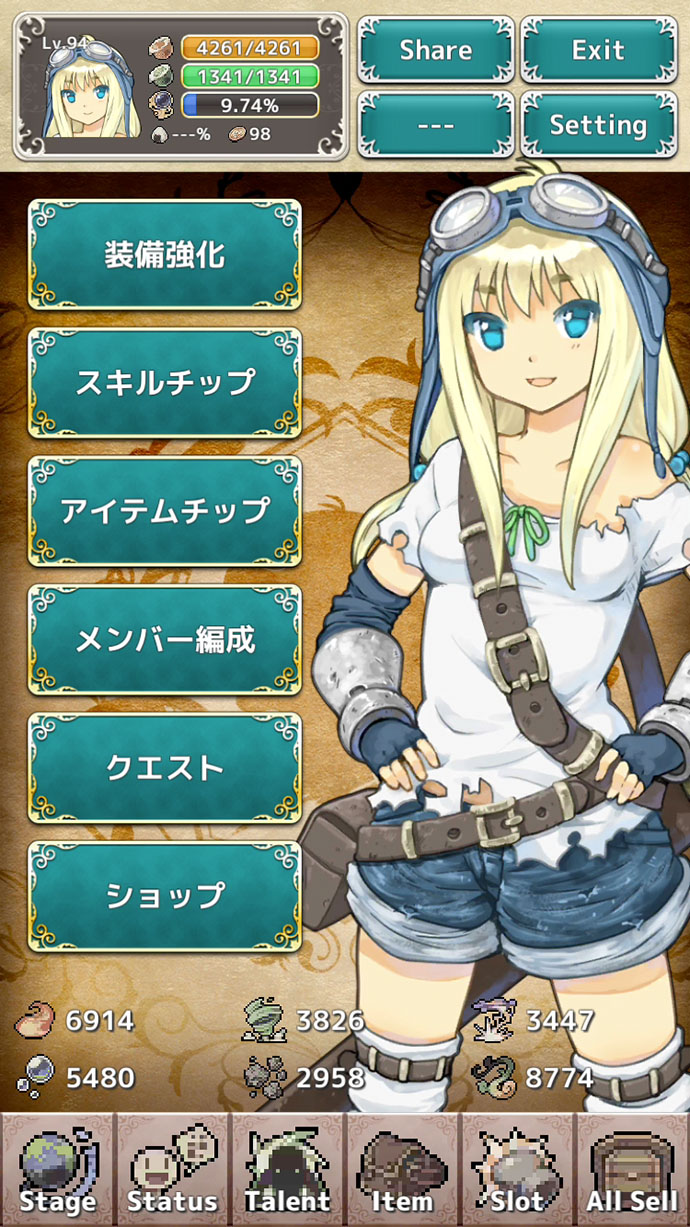Tap the button labeled ---
This screenshot has width=690, height=1227.
(436, 125)
